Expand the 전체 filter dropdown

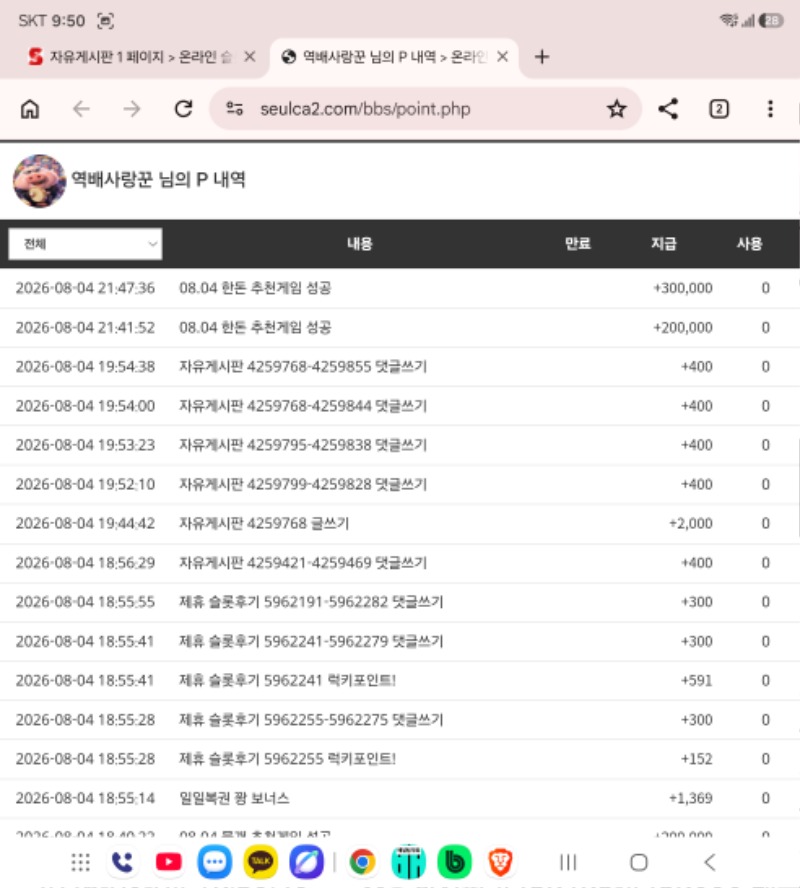(85, 244)
